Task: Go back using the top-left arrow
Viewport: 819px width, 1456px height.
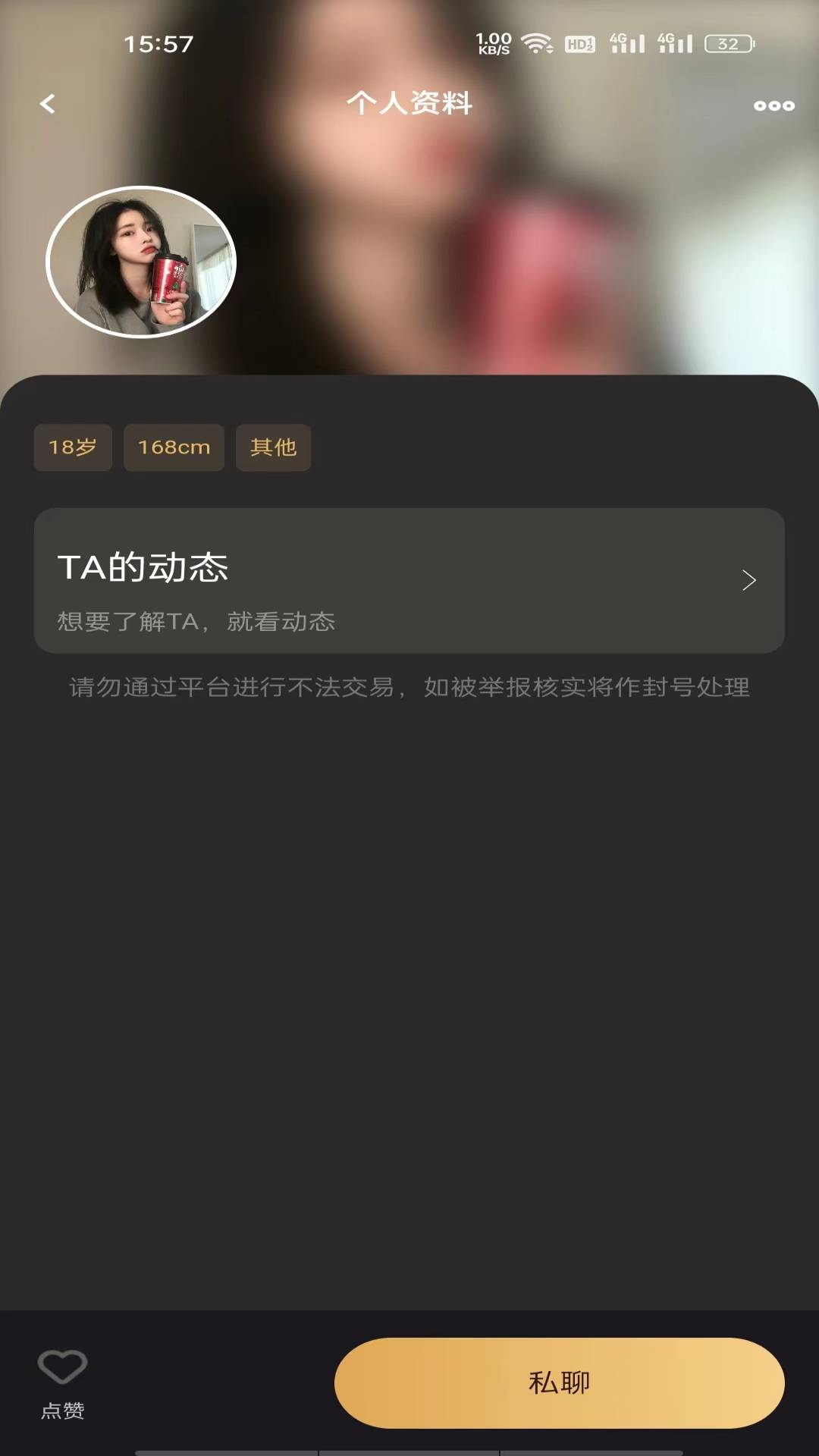Action: (x=48, y=104)
